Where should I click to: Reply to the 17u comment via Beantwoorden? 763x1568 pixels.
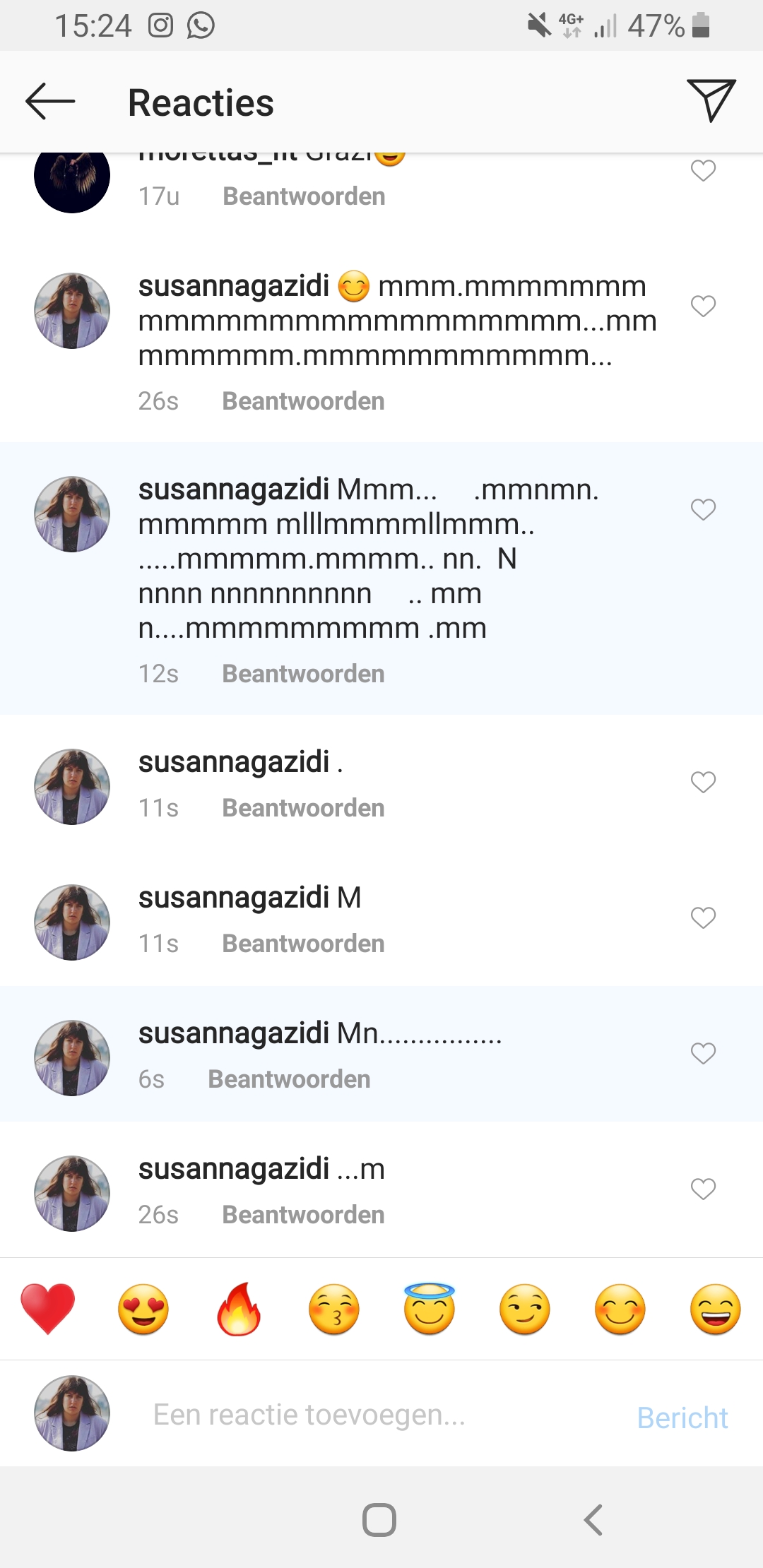pos(304,196)
